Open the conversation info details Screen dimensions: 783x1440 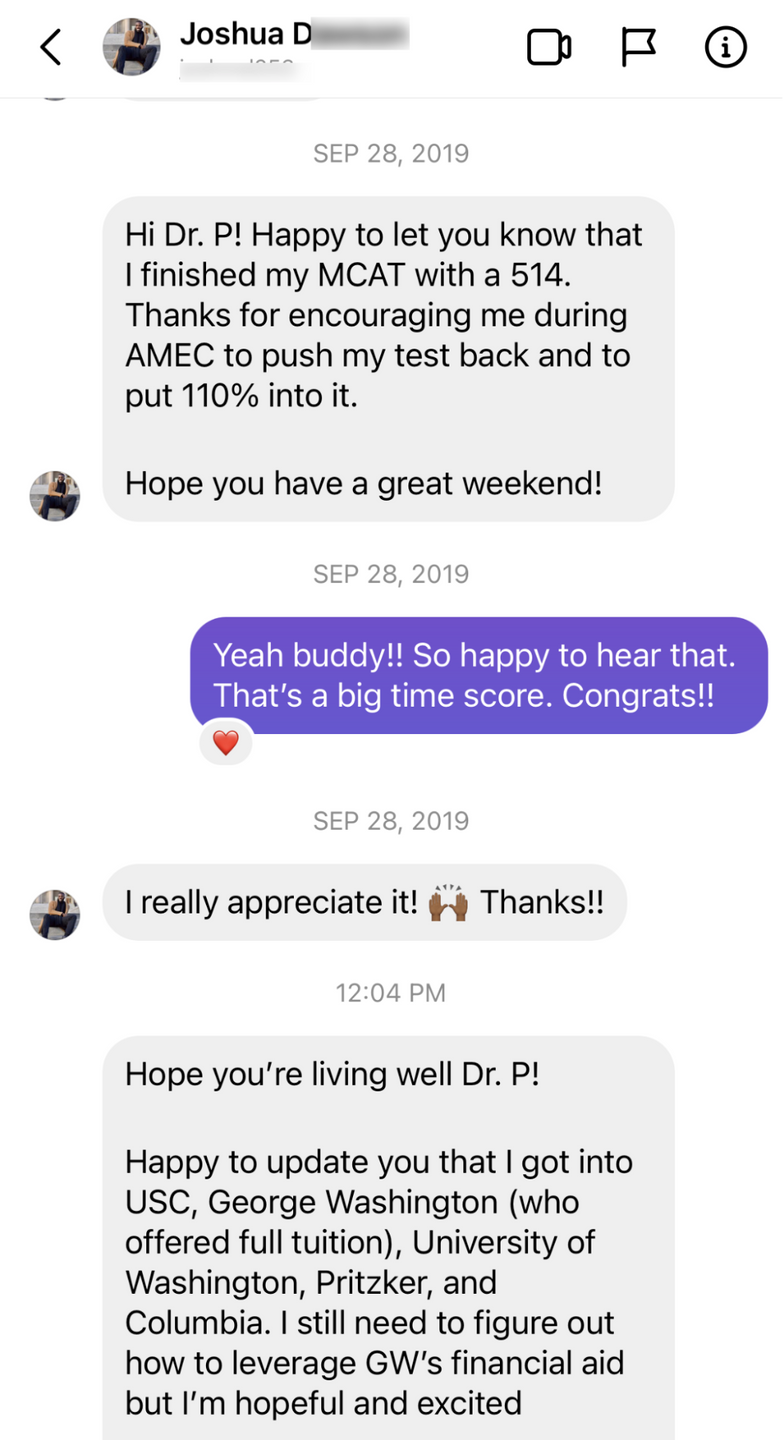726,47
